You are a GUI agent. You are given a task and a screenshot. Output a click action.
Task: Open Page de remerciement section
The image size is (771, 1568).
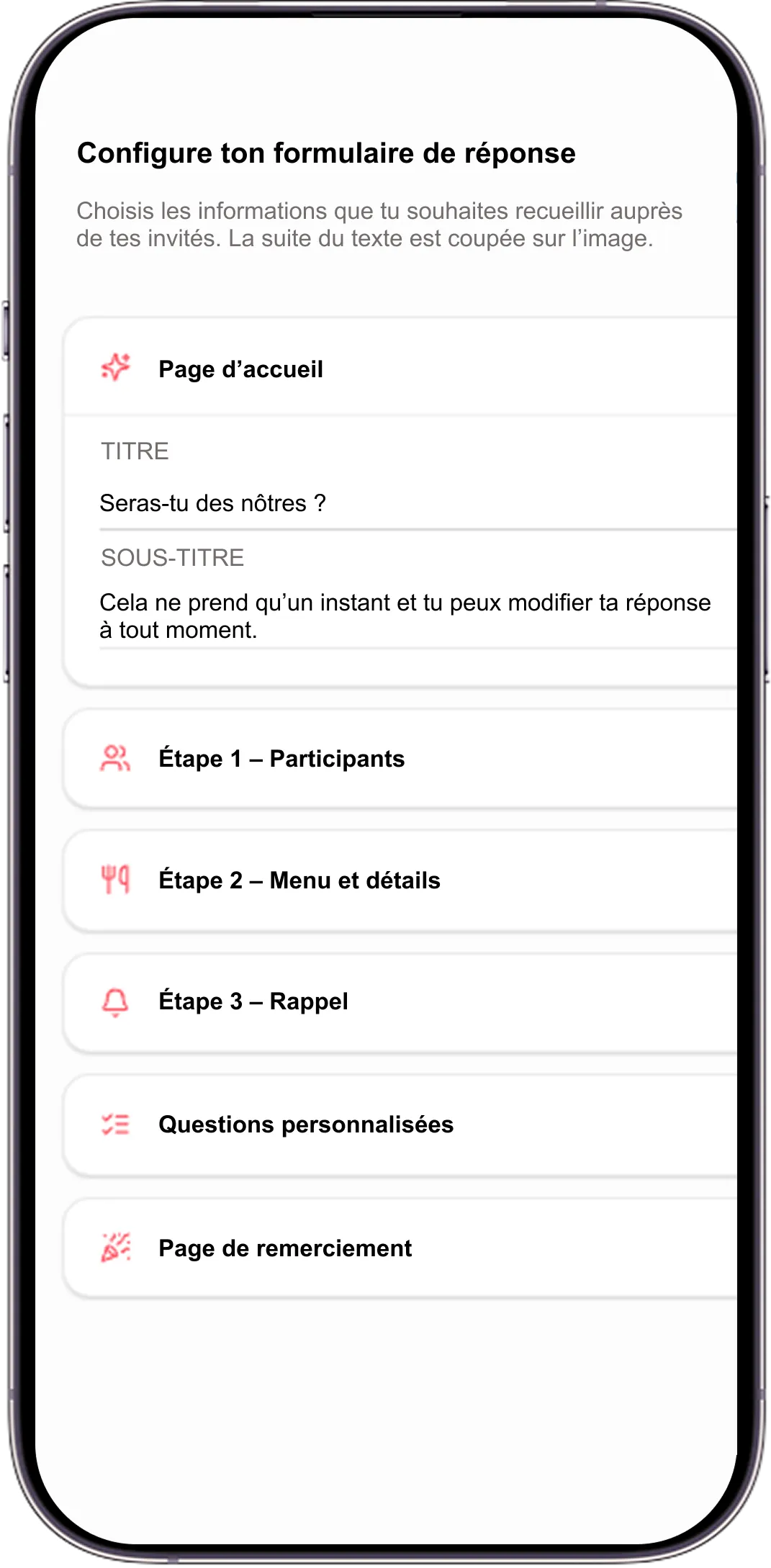click(x=400, y=1248)
